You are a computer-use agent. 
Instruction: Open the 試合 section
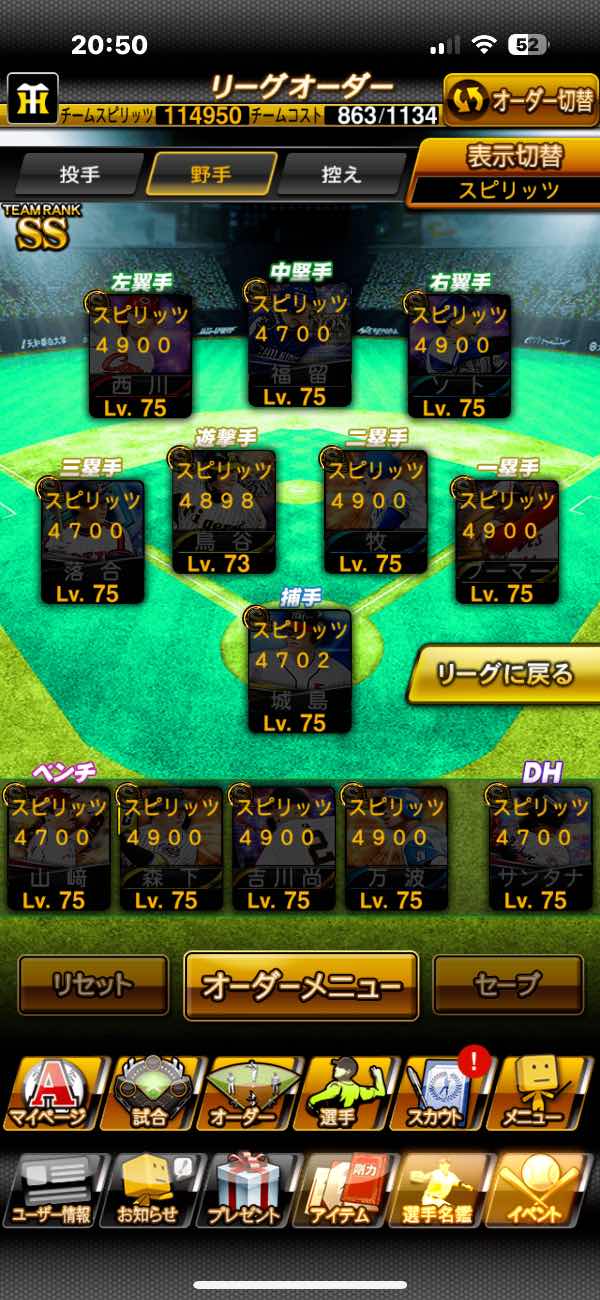pos(150,1092)
